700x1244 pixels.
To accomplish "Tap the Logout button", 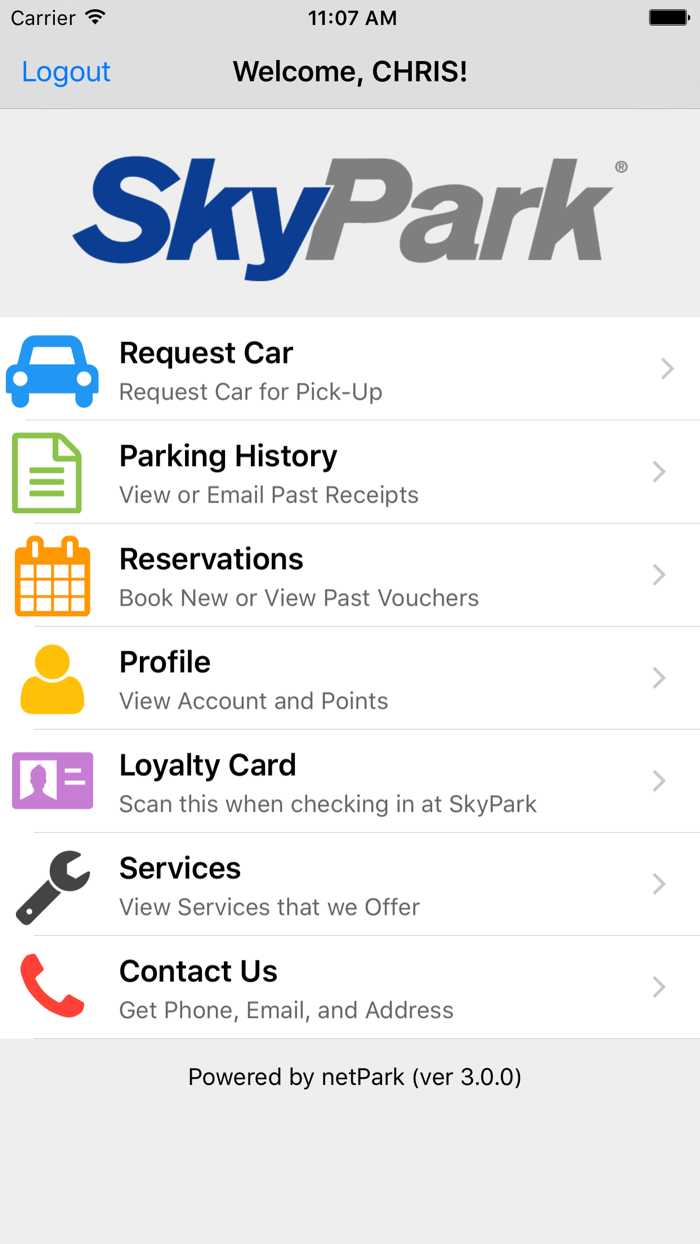I will [66, 72].
